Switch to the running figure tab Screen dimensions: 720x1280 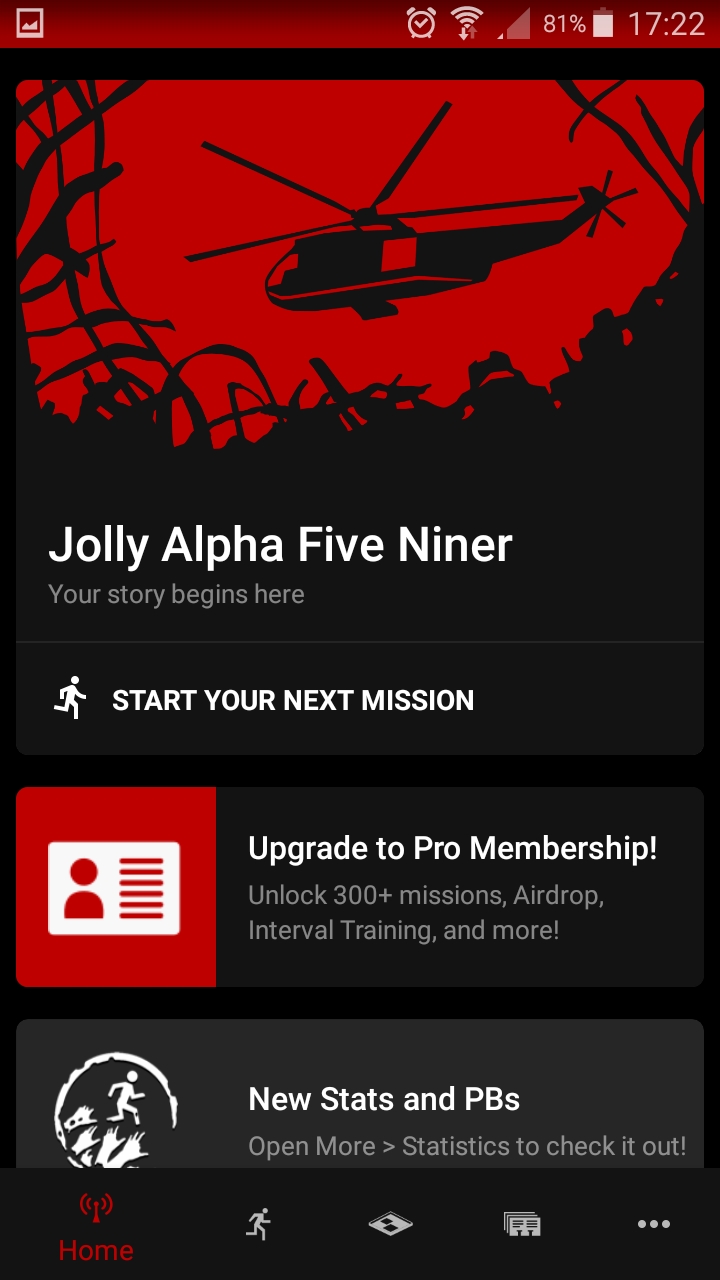tap(259, 1224)
